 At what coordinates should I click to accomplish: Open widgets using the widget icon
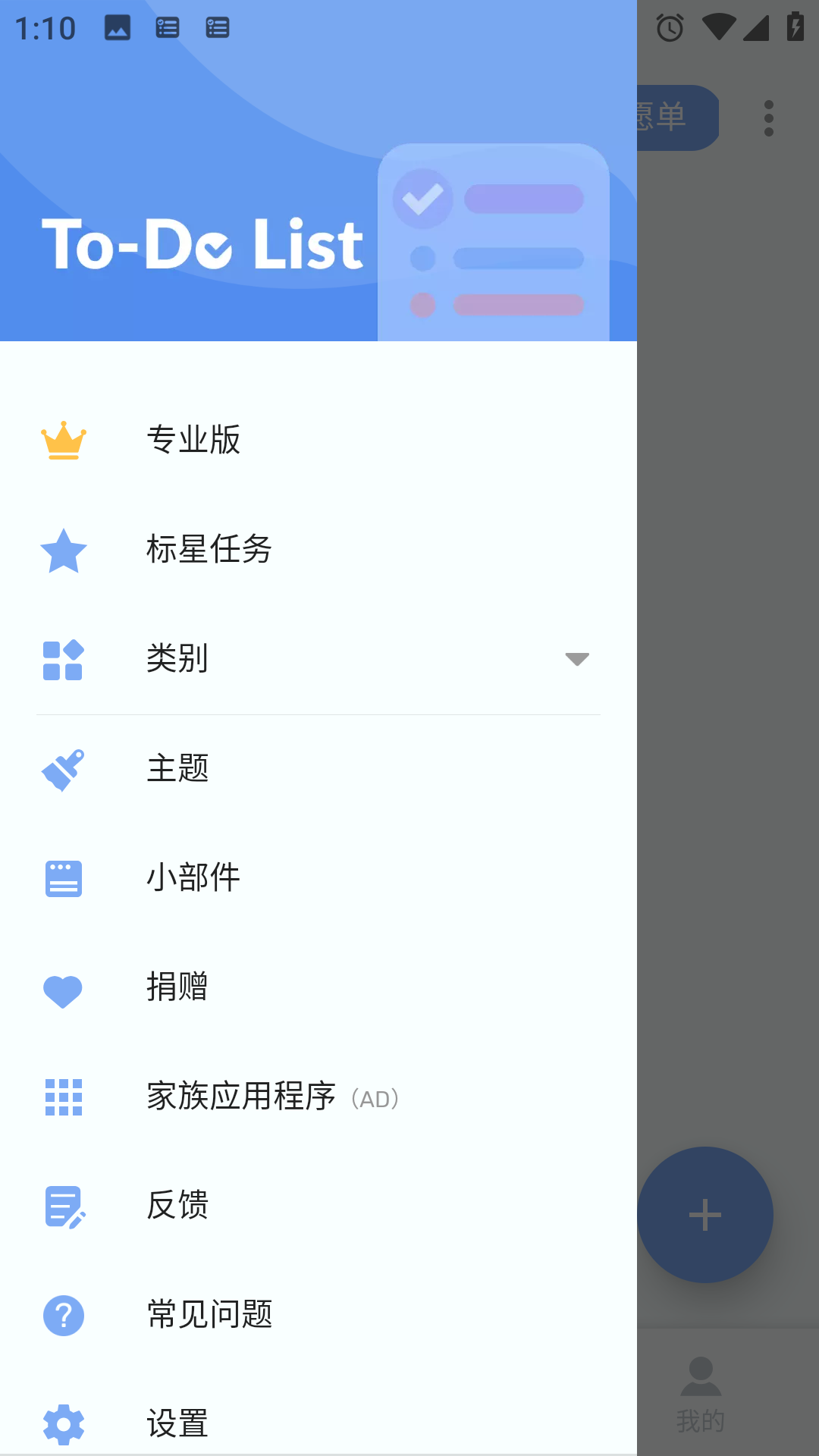pos(64,878)
